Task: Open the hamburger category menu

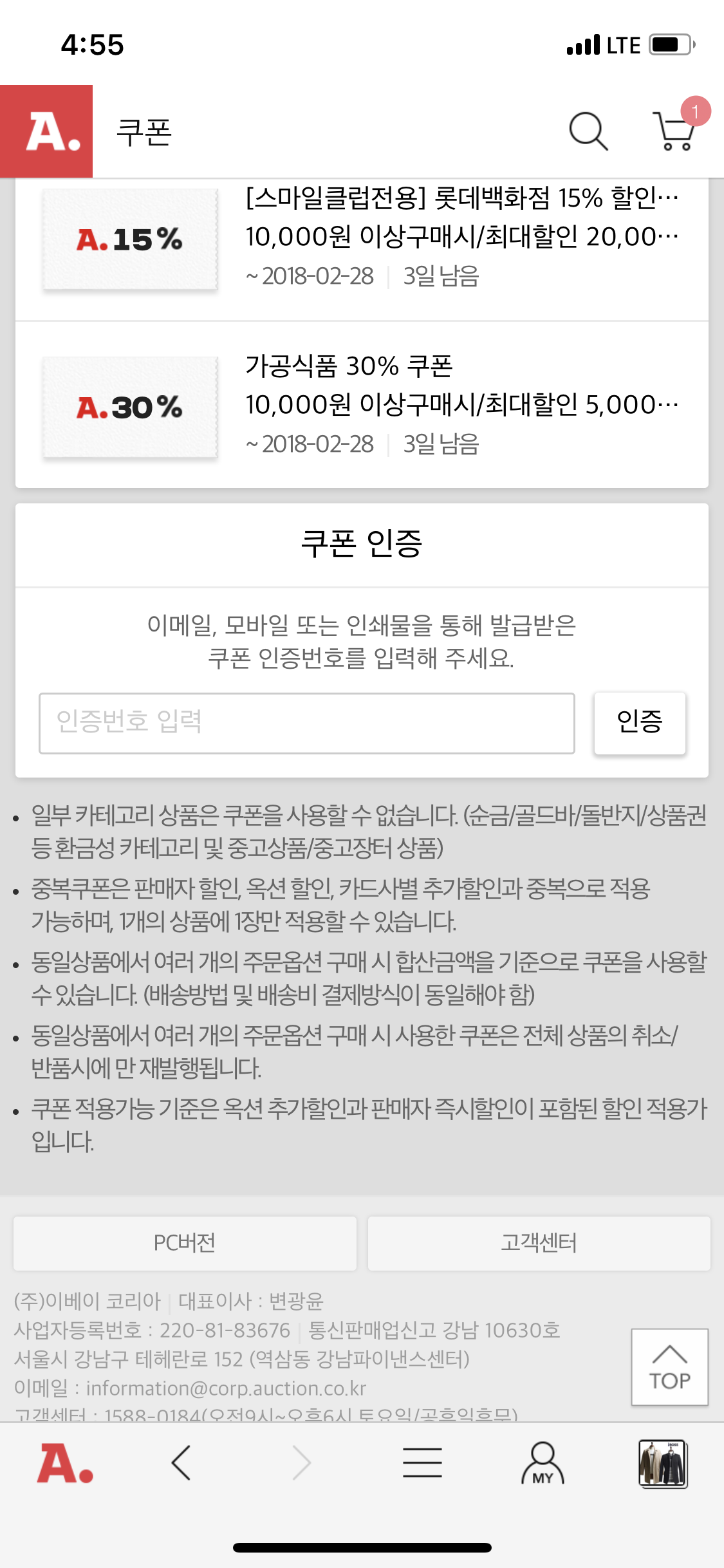Action: pos(422,1463)
